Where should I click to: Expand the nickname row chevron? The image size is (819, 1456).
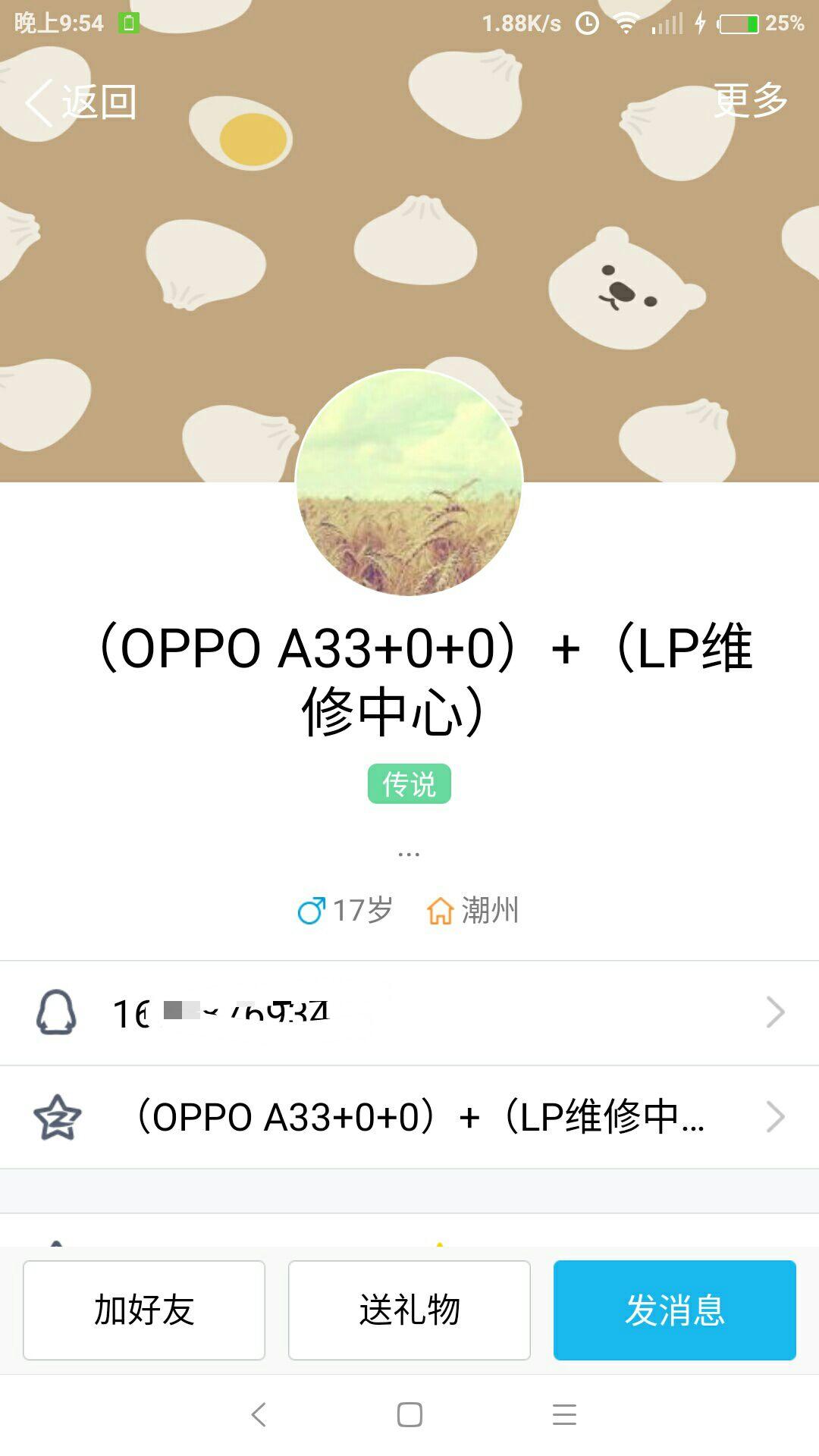pyautogui.click(x=775, y=1116)
